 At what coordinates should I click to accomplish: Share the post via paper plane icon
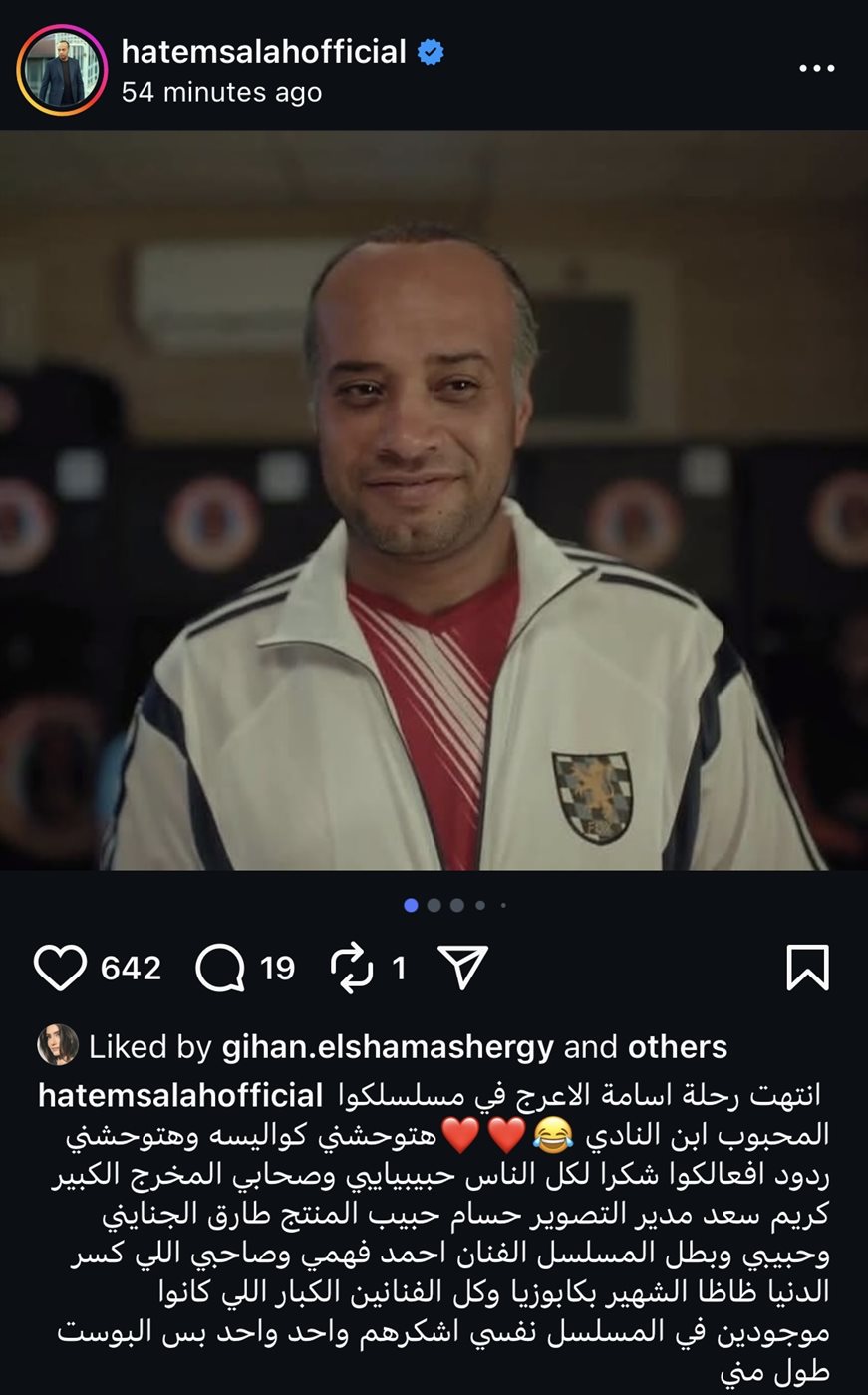pyautogui.click(x=463, y=968)
